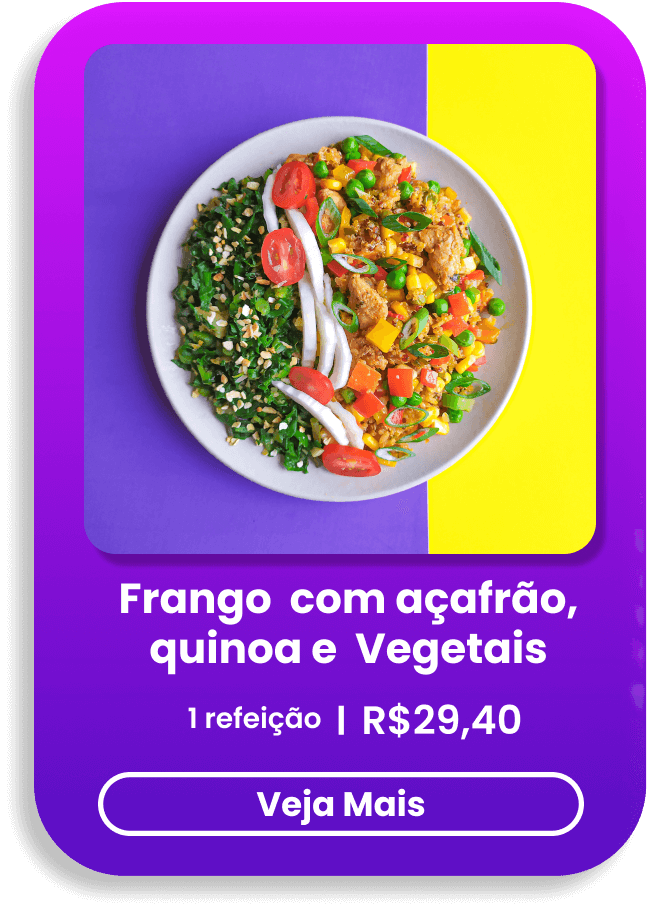Tap the Veja Mais button
This screenshot has height=910, width=649.
pos(340,804)
